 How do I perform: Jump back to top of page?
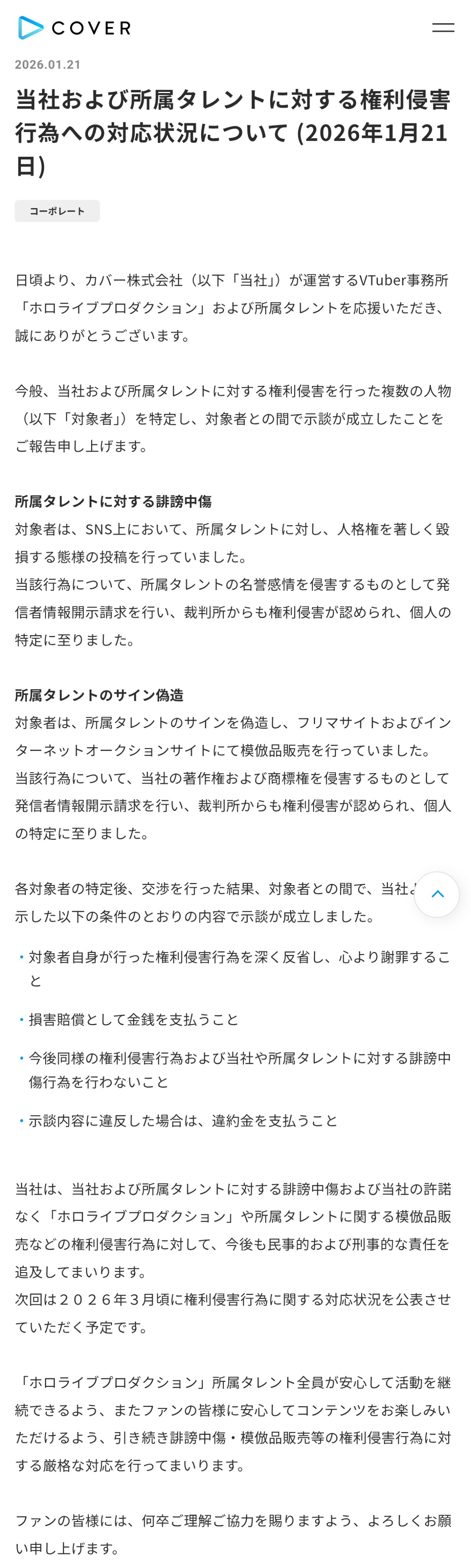coord(436,894)
